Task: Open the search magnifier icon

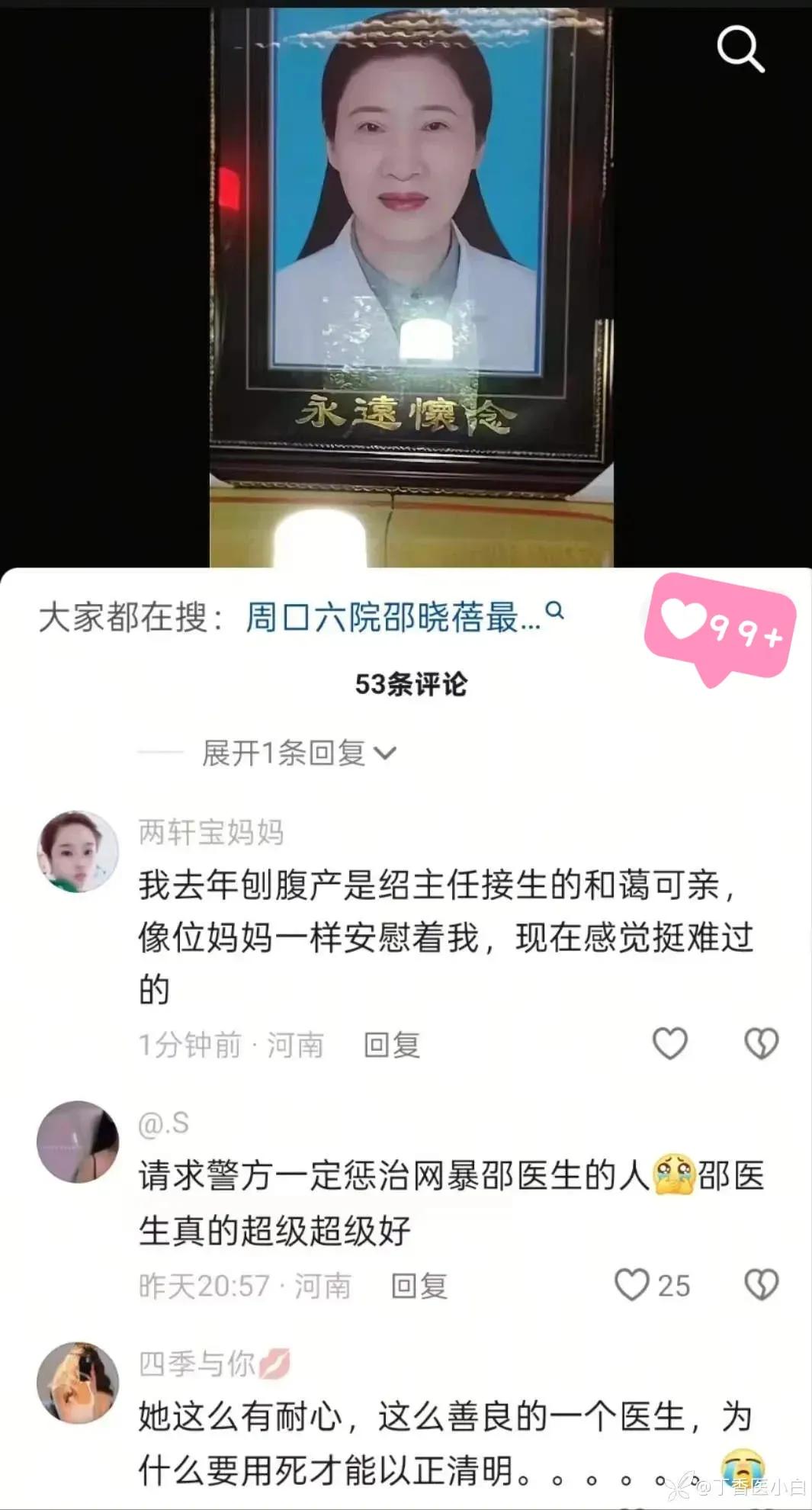Action: point(740,49)
